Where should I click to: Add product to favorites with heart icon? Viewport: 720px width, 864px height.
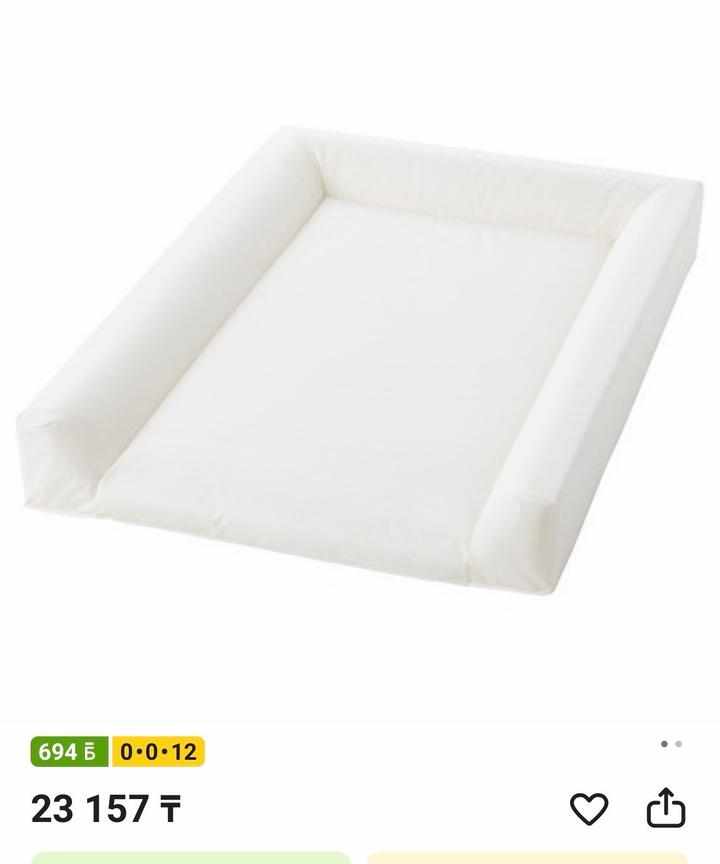point(589,808)
